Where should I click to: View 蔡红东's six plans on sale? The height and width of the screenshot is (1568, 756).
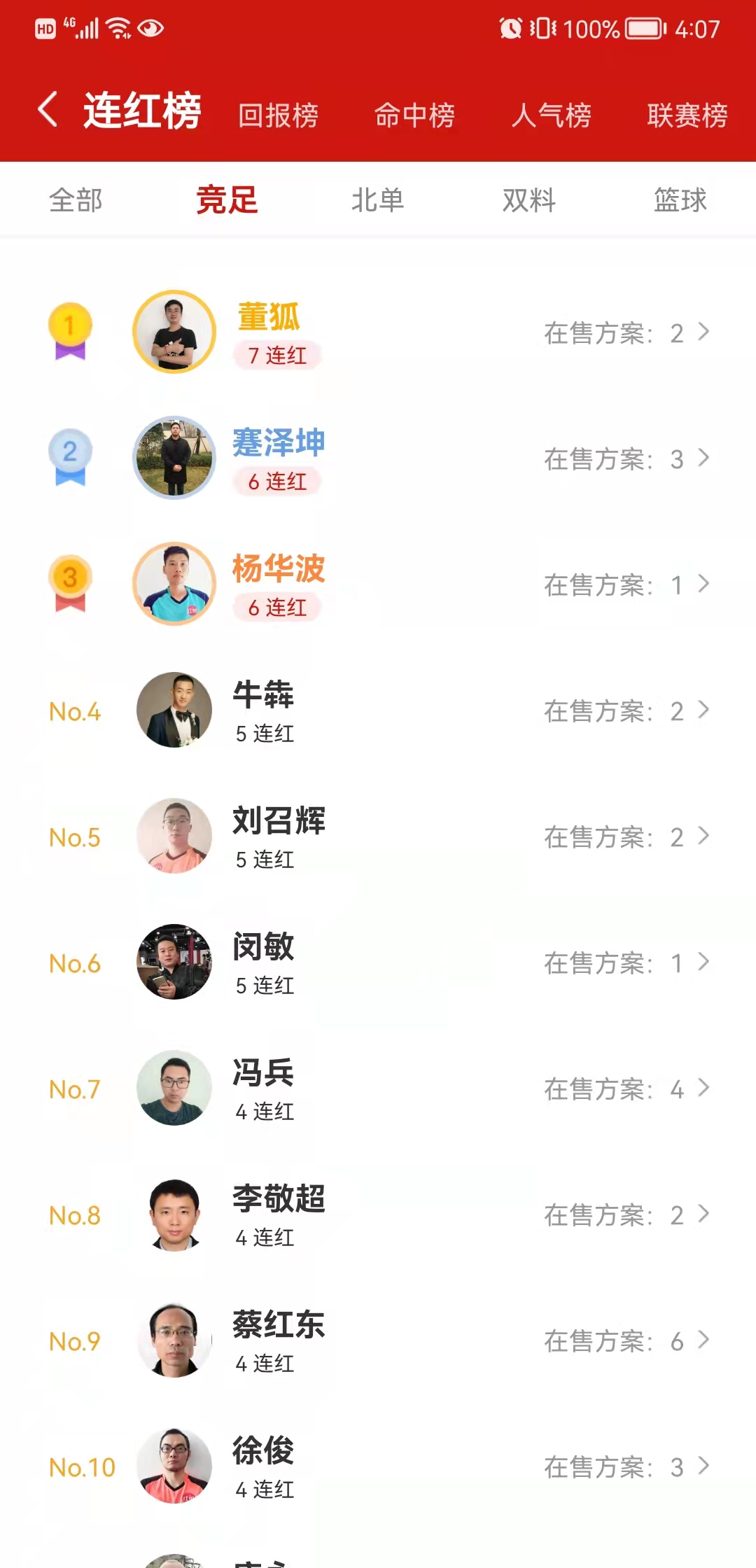pos(626,1340)
